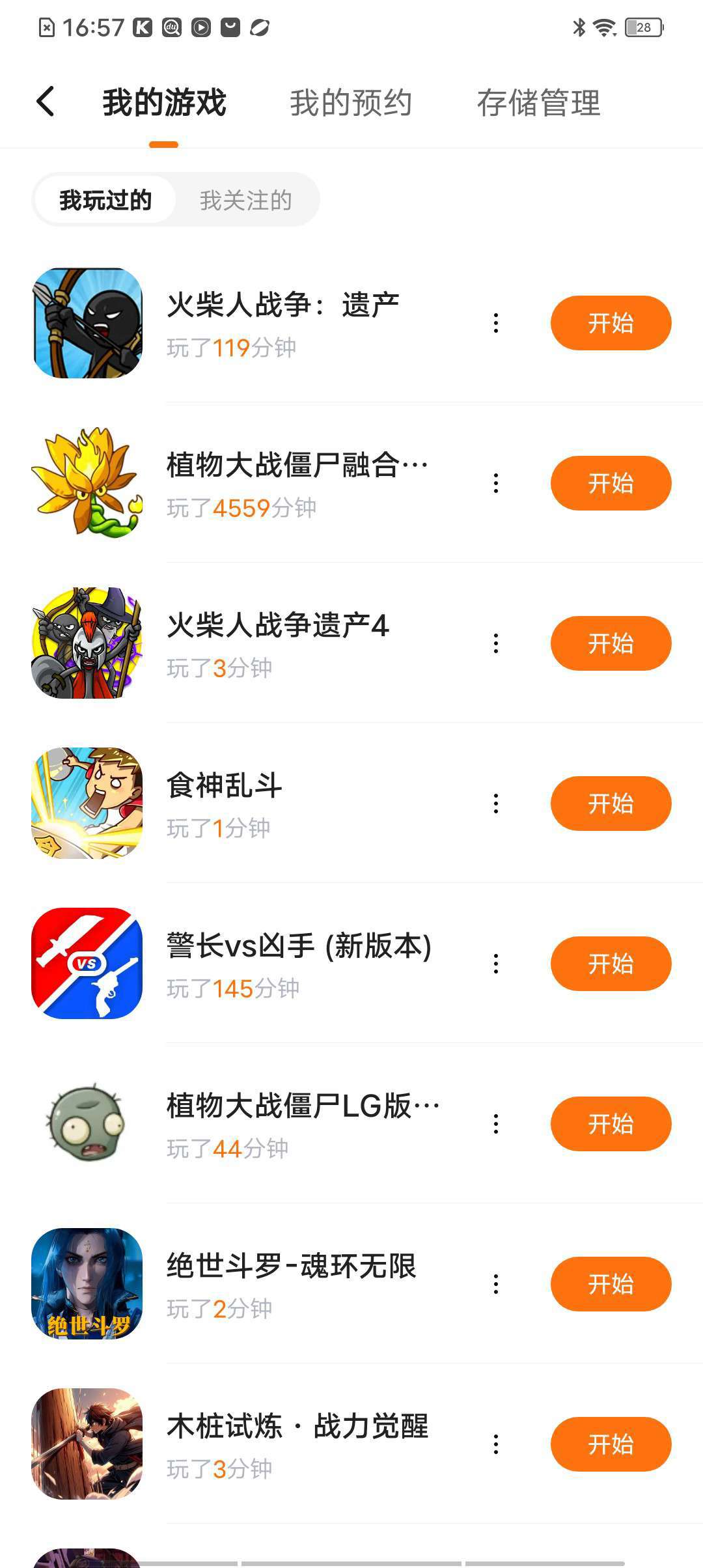This screenshot has width=703, height=1568.
Task: Tap 开始 for 木桩试炼·战力觉醒
Action: click(611, 1444)
